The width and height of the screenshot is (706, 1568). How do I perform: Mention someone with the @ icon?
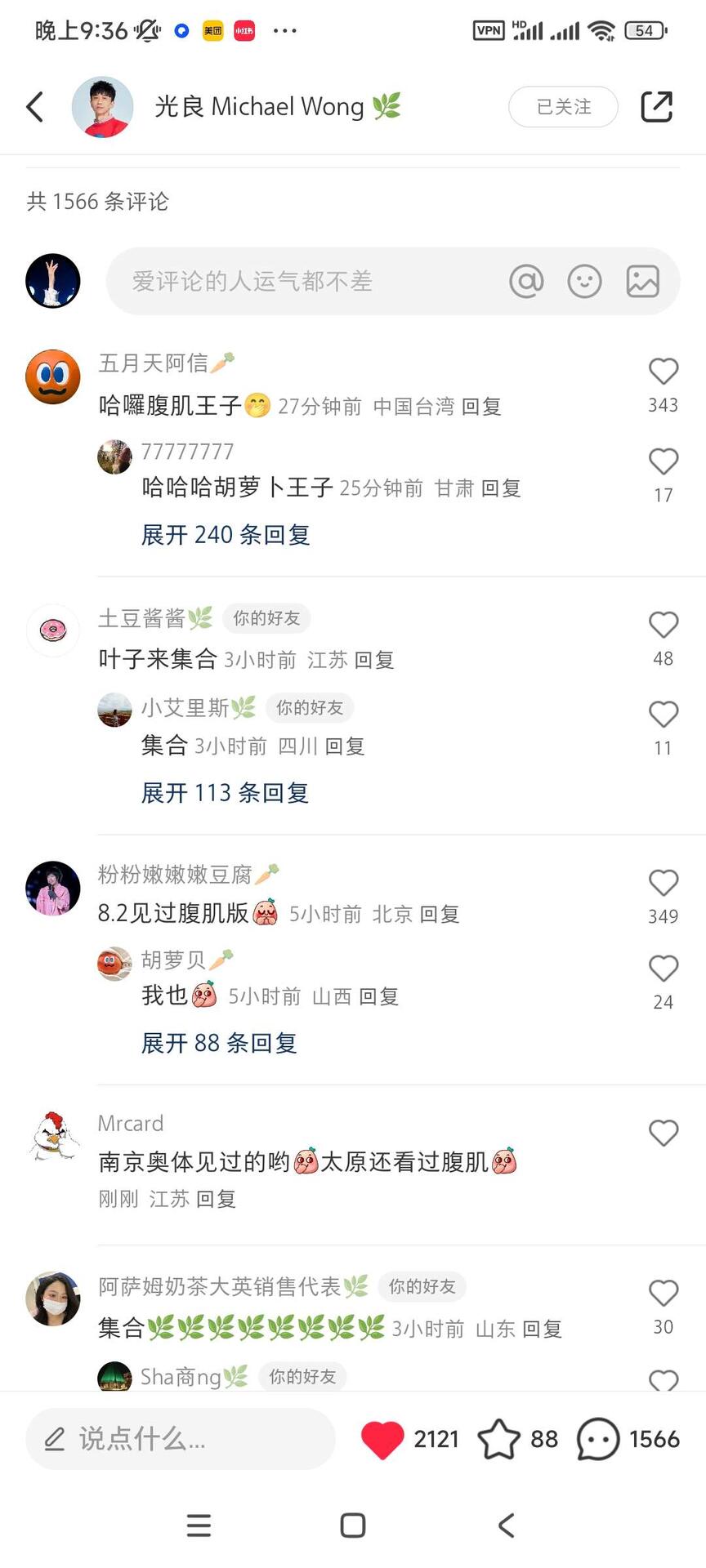coord(526,282)
